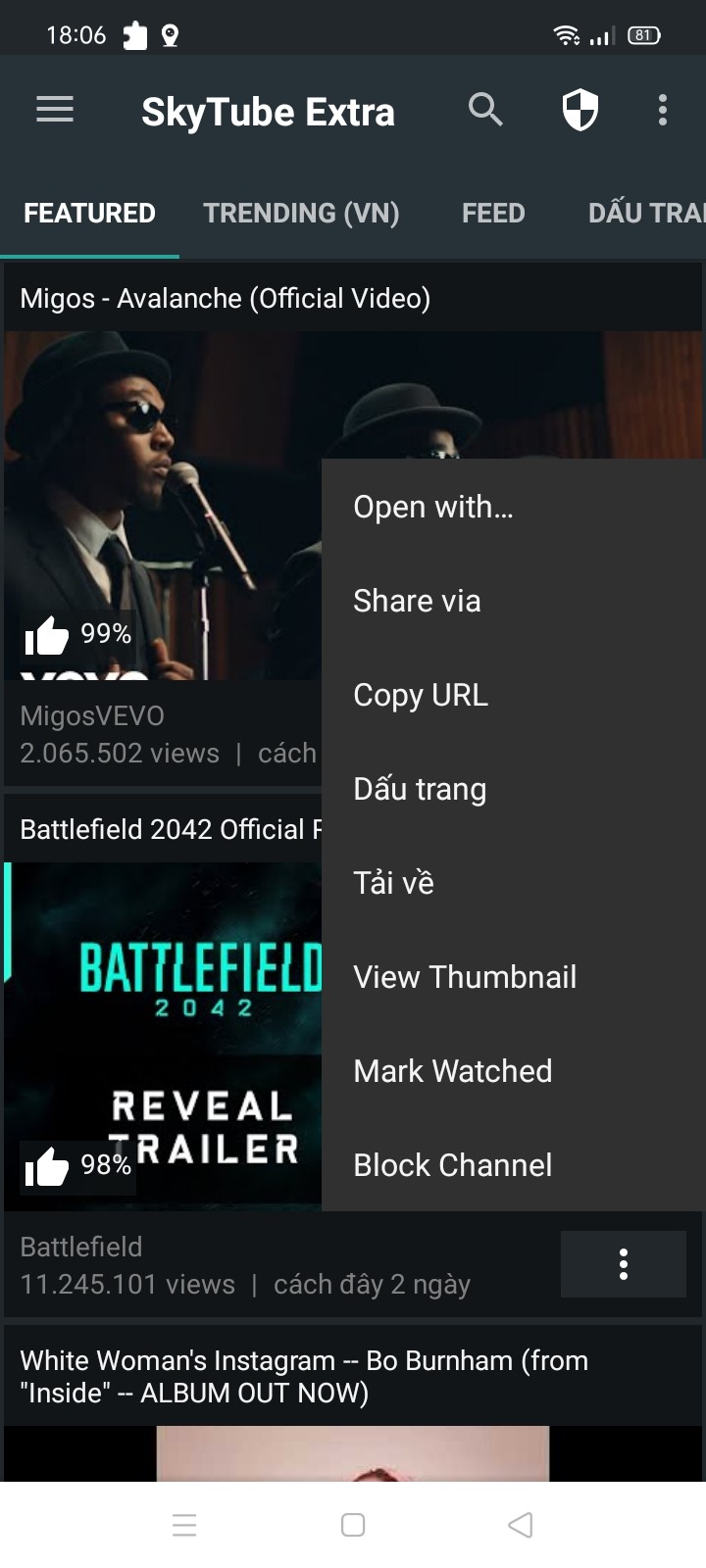
Task: Choose Share via option
Action: (x=417, y=601)
